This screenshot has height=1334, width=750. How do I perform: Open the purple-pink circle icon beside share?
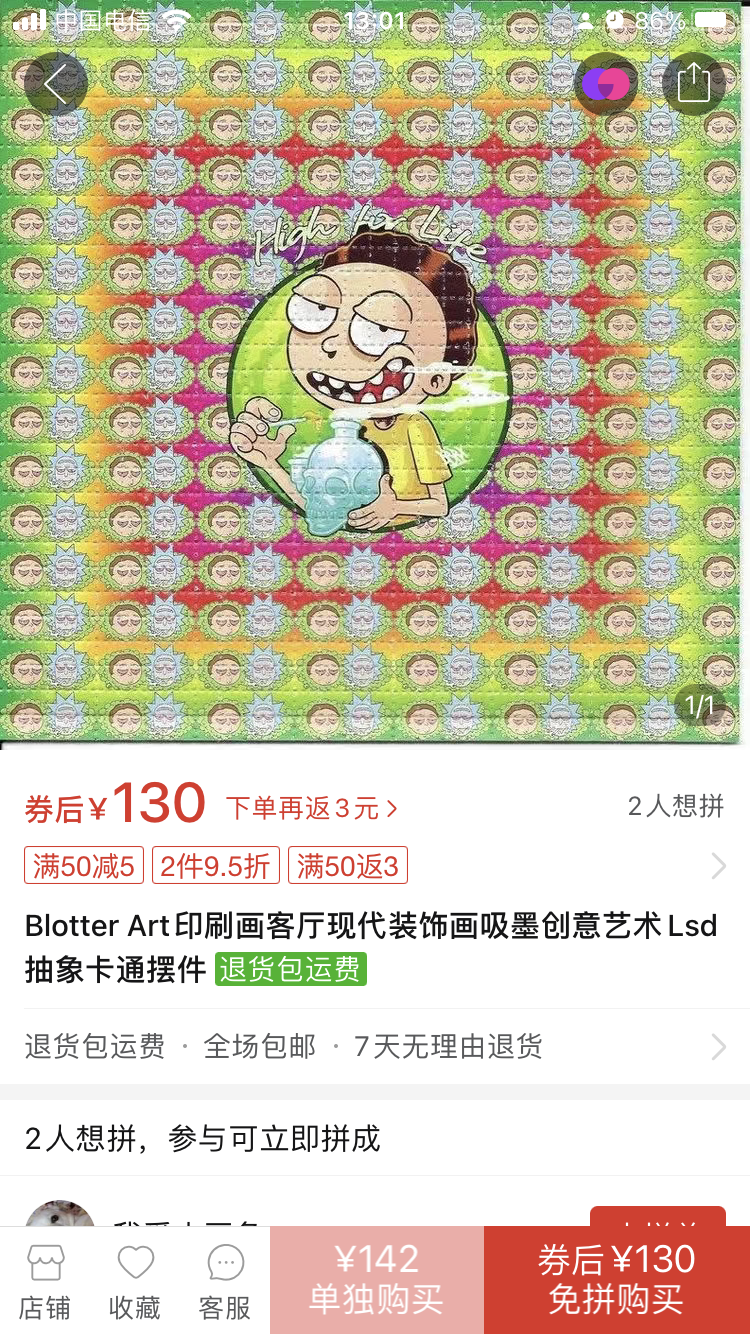point(606,84)
